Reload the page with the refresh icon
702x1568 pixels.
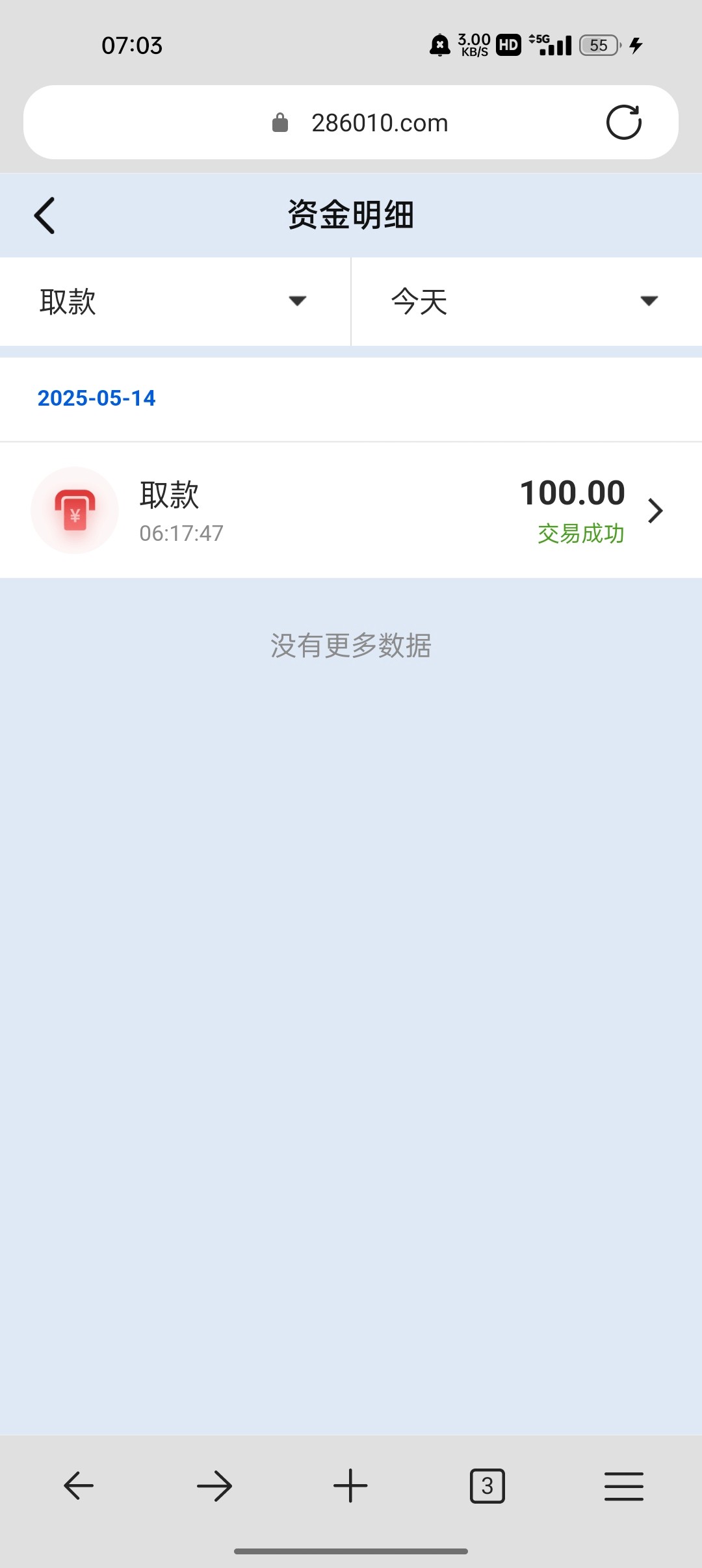(623, 122)
